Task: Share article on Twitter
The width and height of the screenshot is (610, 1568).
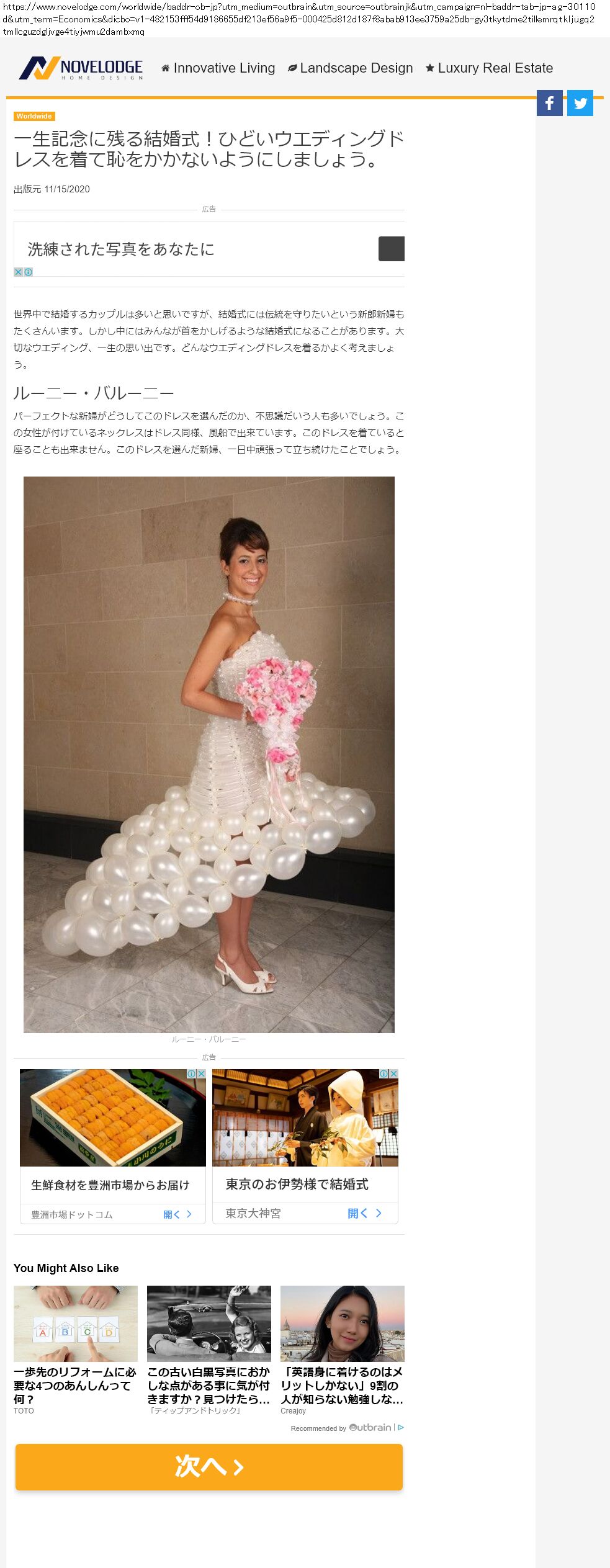Action: (580, 103)
